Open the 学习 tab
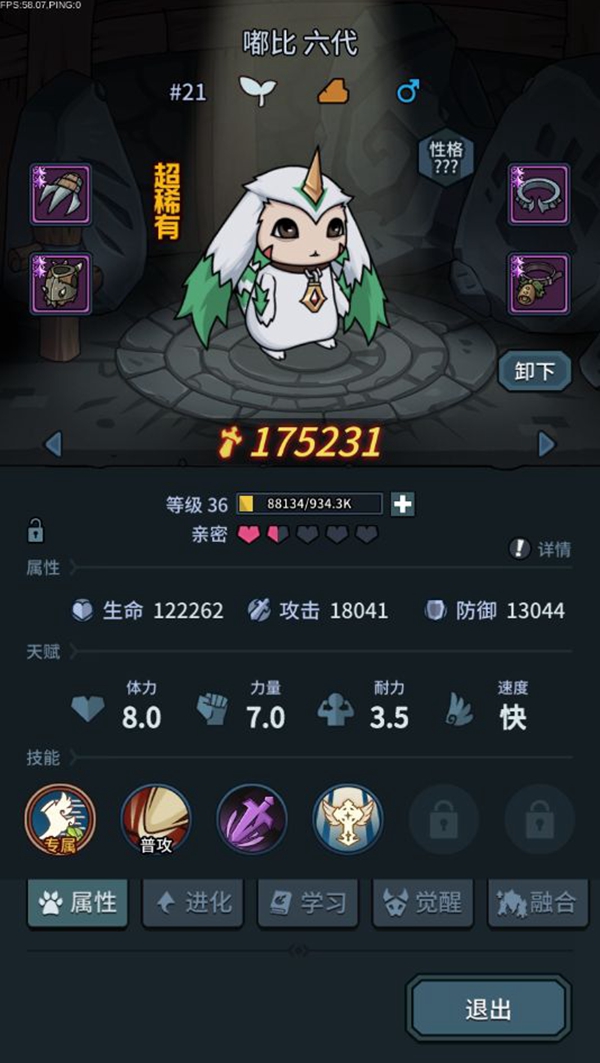Screen dimensions: 600x1063 [309, 903]
